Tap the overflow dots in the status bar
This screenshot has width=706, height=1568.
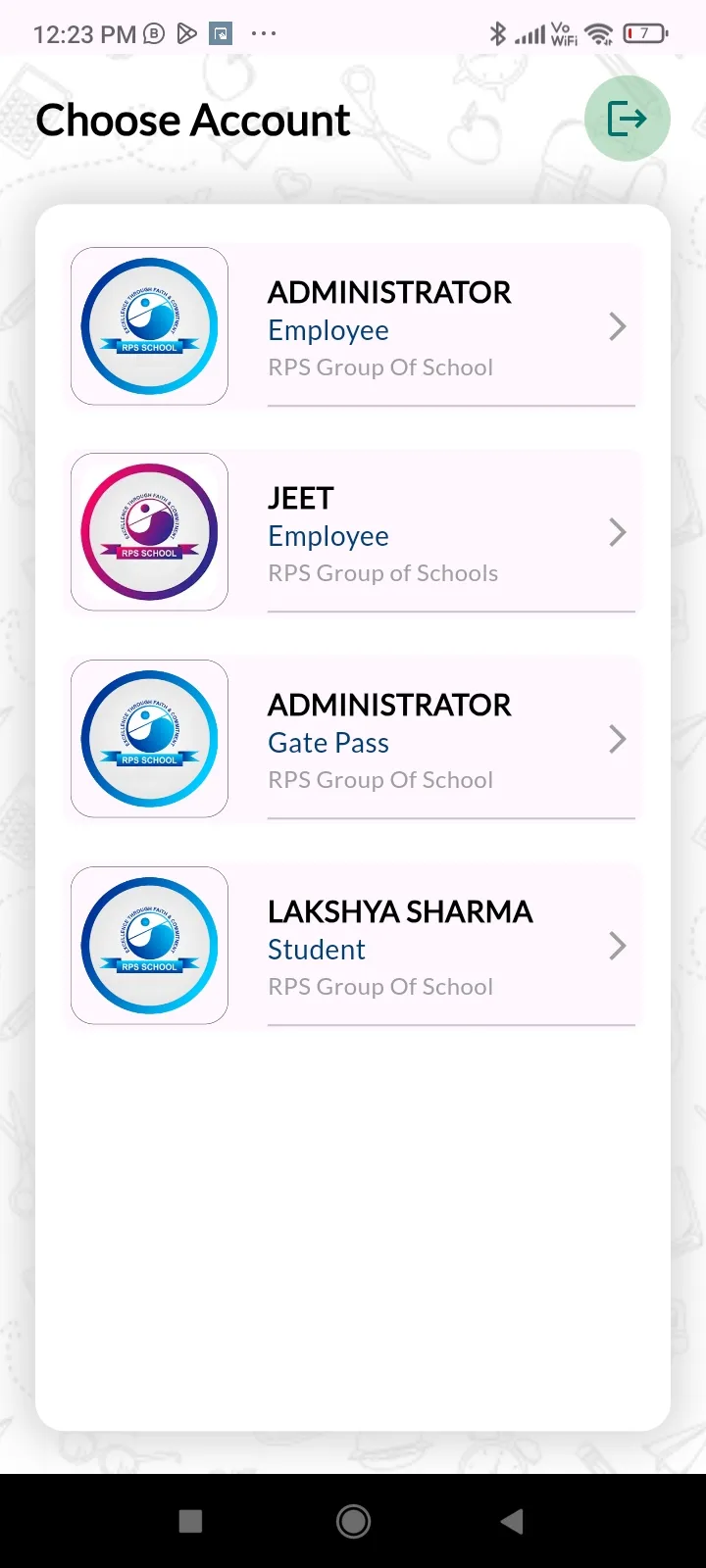click(263, 33)
